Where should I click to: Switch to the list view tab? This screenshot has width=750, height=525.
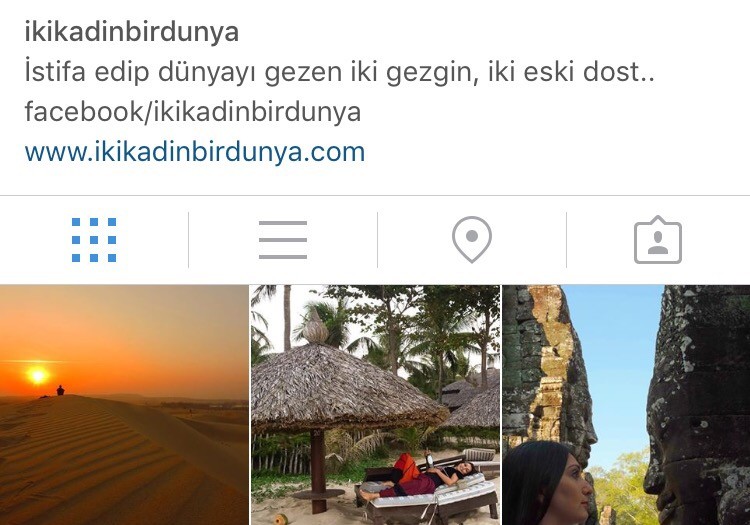coord(282,240)
